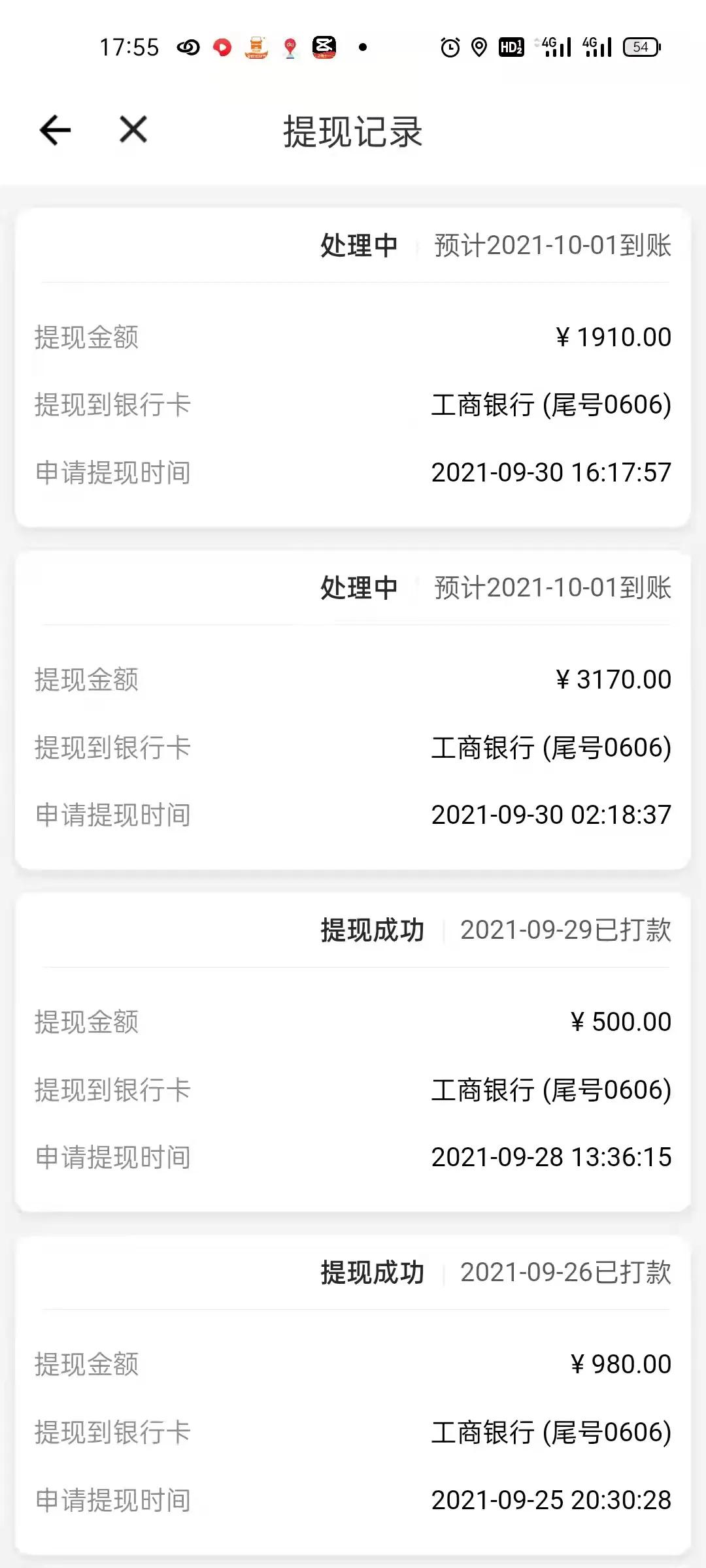Tap the Taobao notification icon in status bar
This screenshot has height=1568, width=706.
click(257, 47)
